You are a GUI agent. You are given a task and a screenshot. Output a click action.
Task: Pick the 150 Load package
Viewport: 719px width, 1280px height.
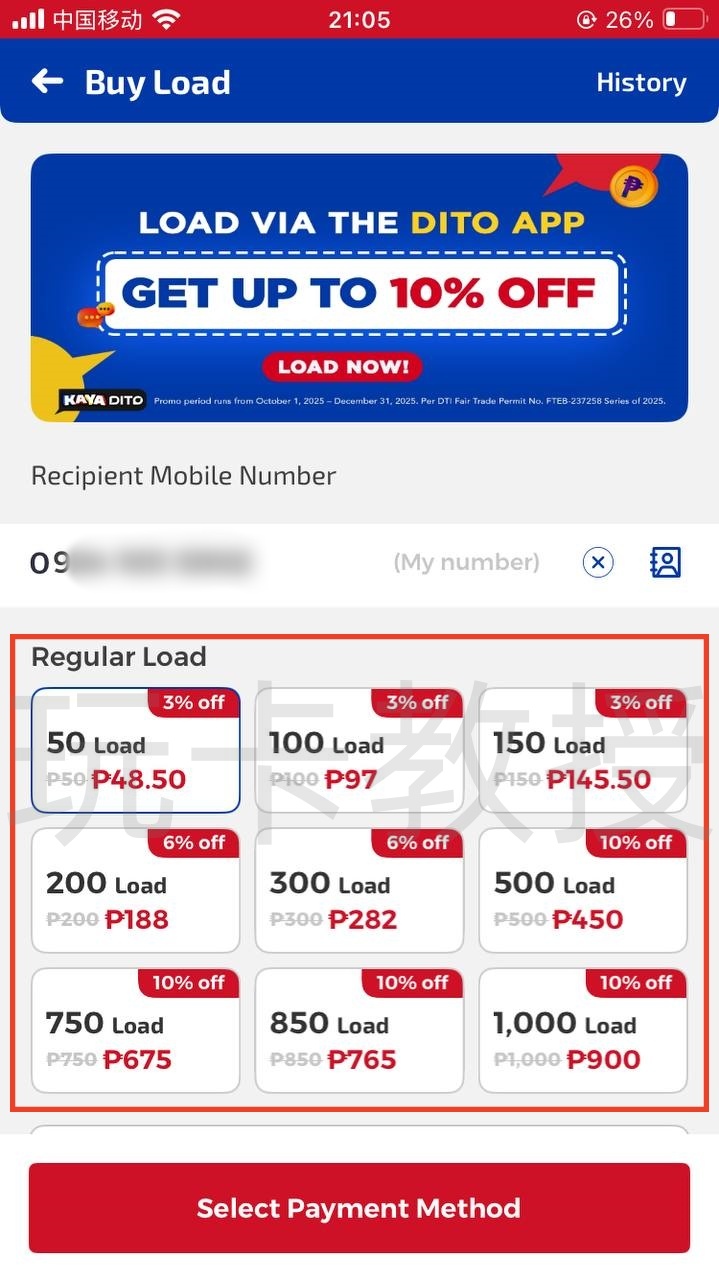583,751
